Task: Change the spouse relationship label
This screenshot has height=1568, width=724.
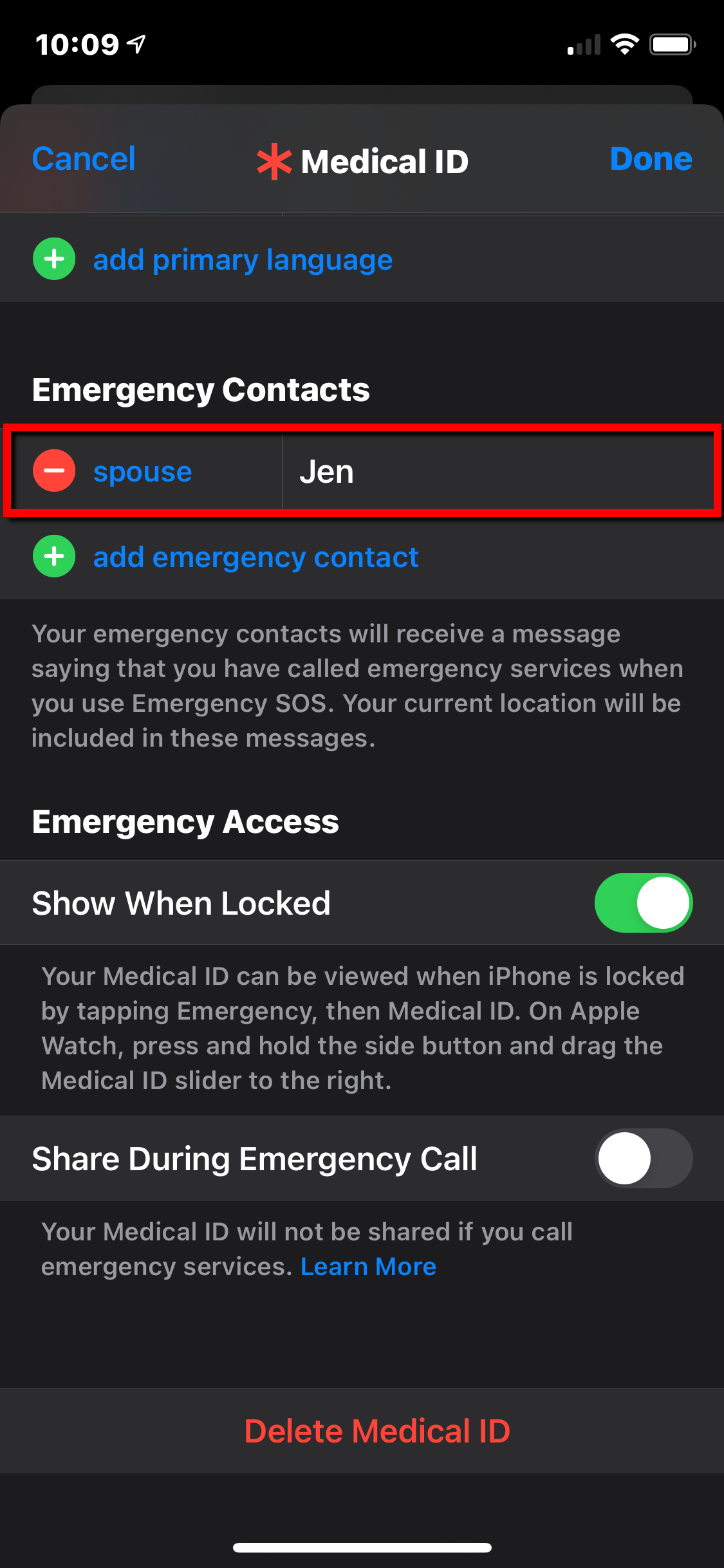Action: click(x=142, y=472)
